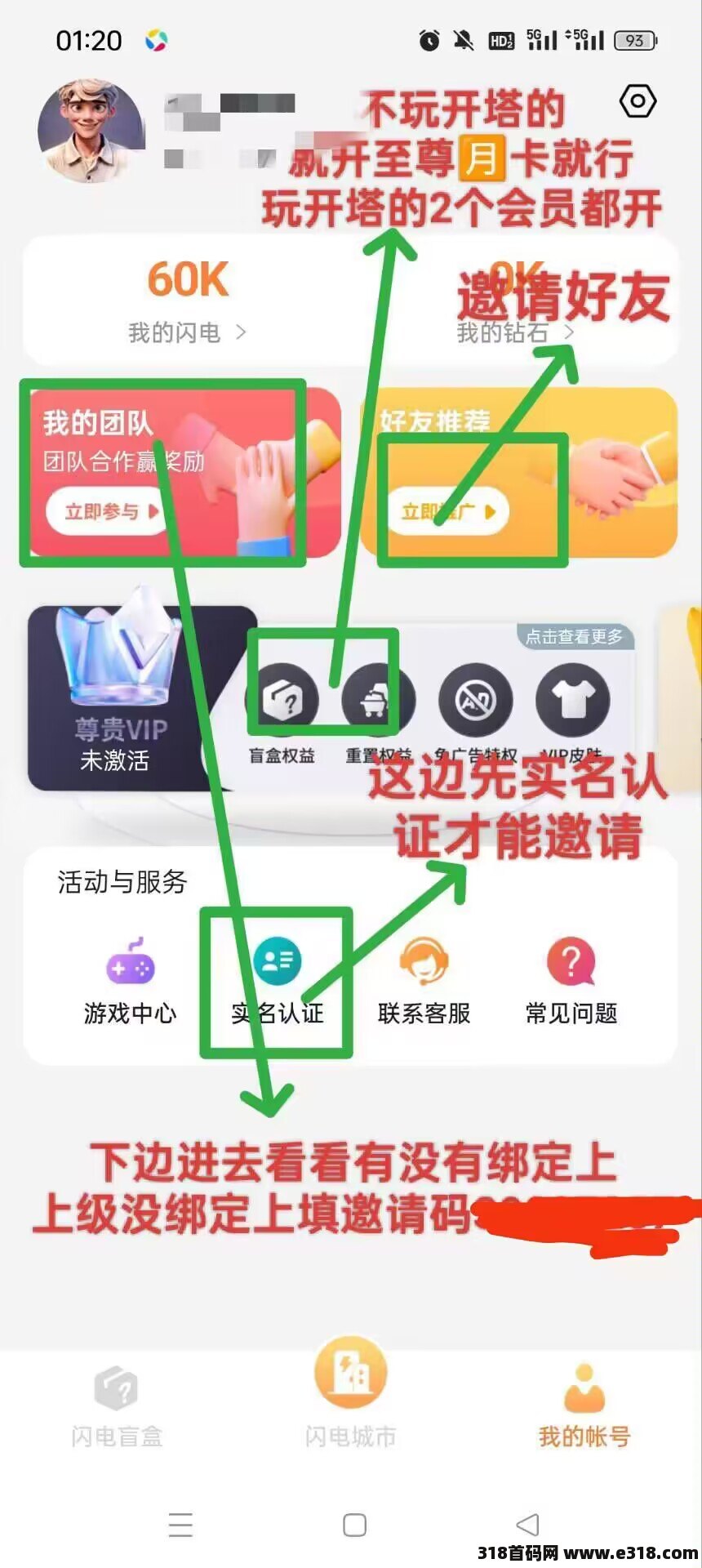Open 常见问题
The width and height of the screenshot is (702, 1568).
(x=571, y=982)
